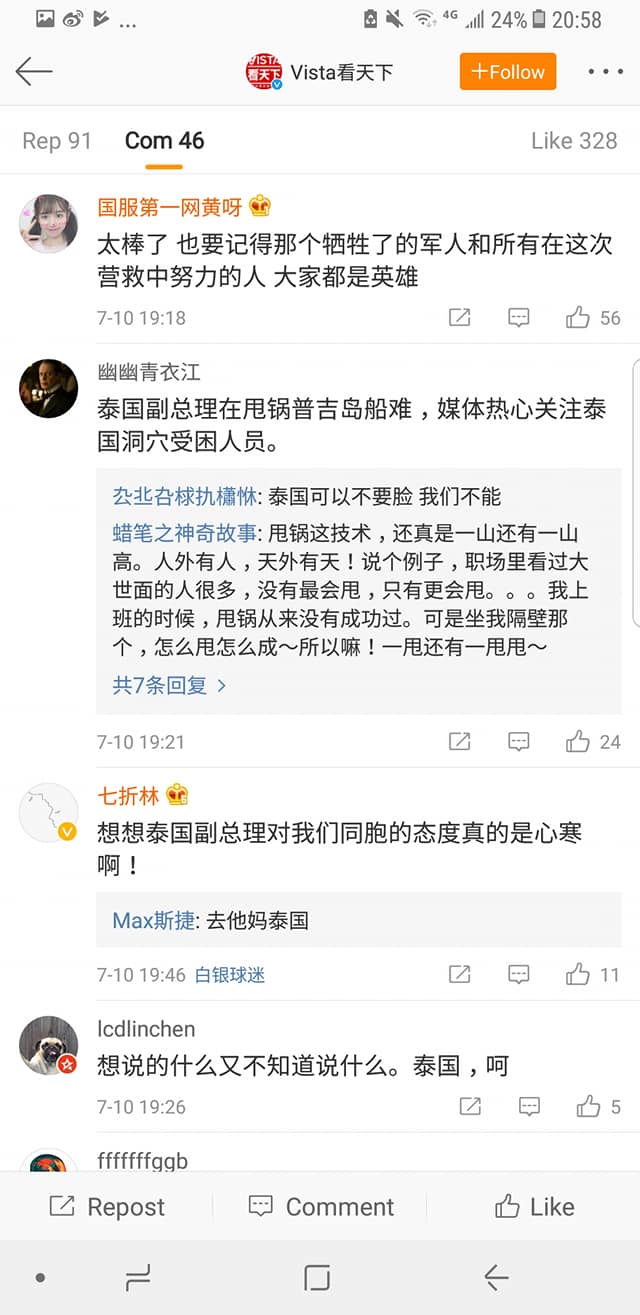Like the comment by 幽幽青衣江
This screenshot has width=640, height=1315.
tap(578, 742)
